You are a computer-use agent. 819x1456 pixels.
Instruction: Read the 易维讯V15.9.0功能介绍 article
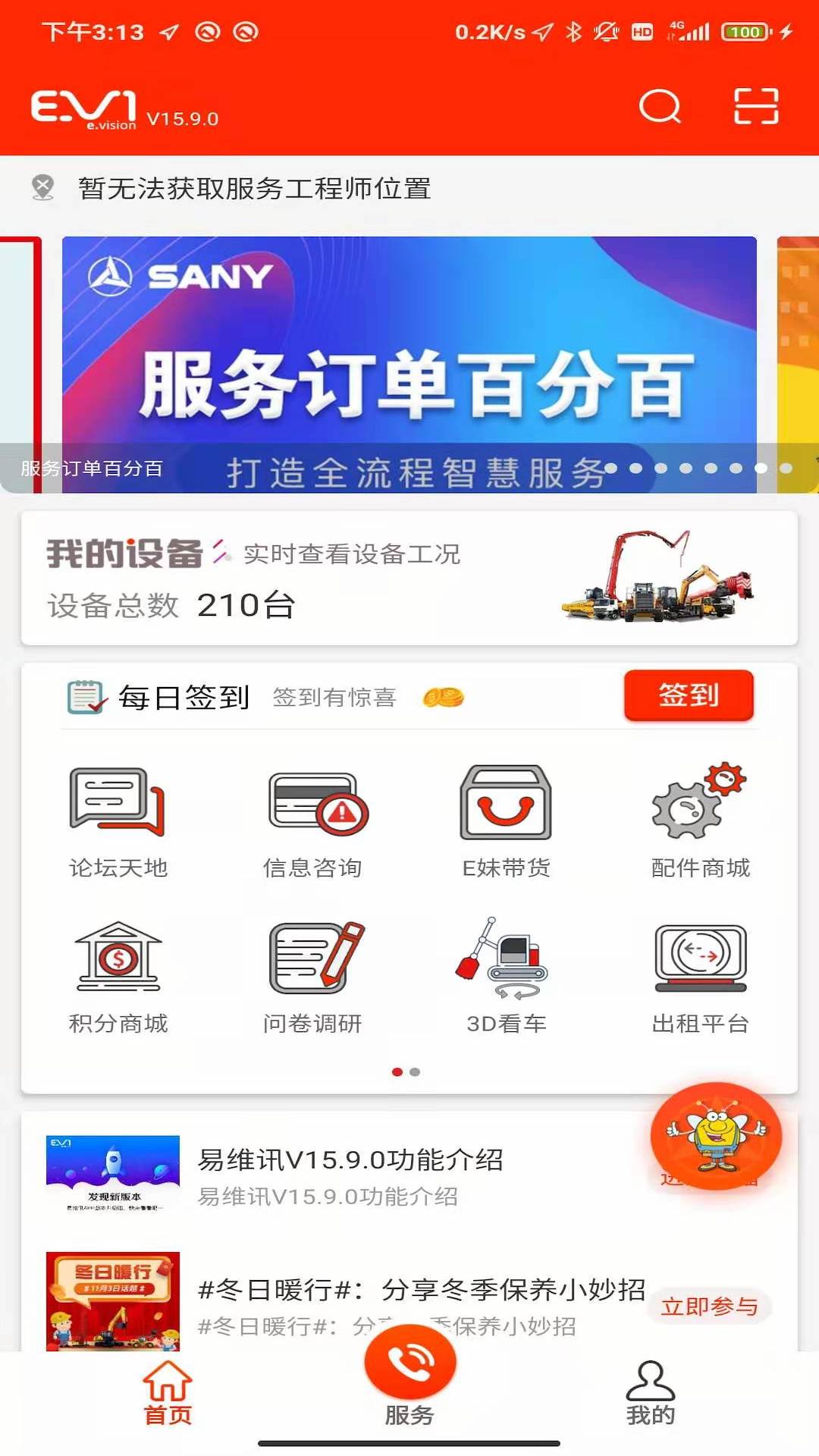click(x=349, y=1174)
